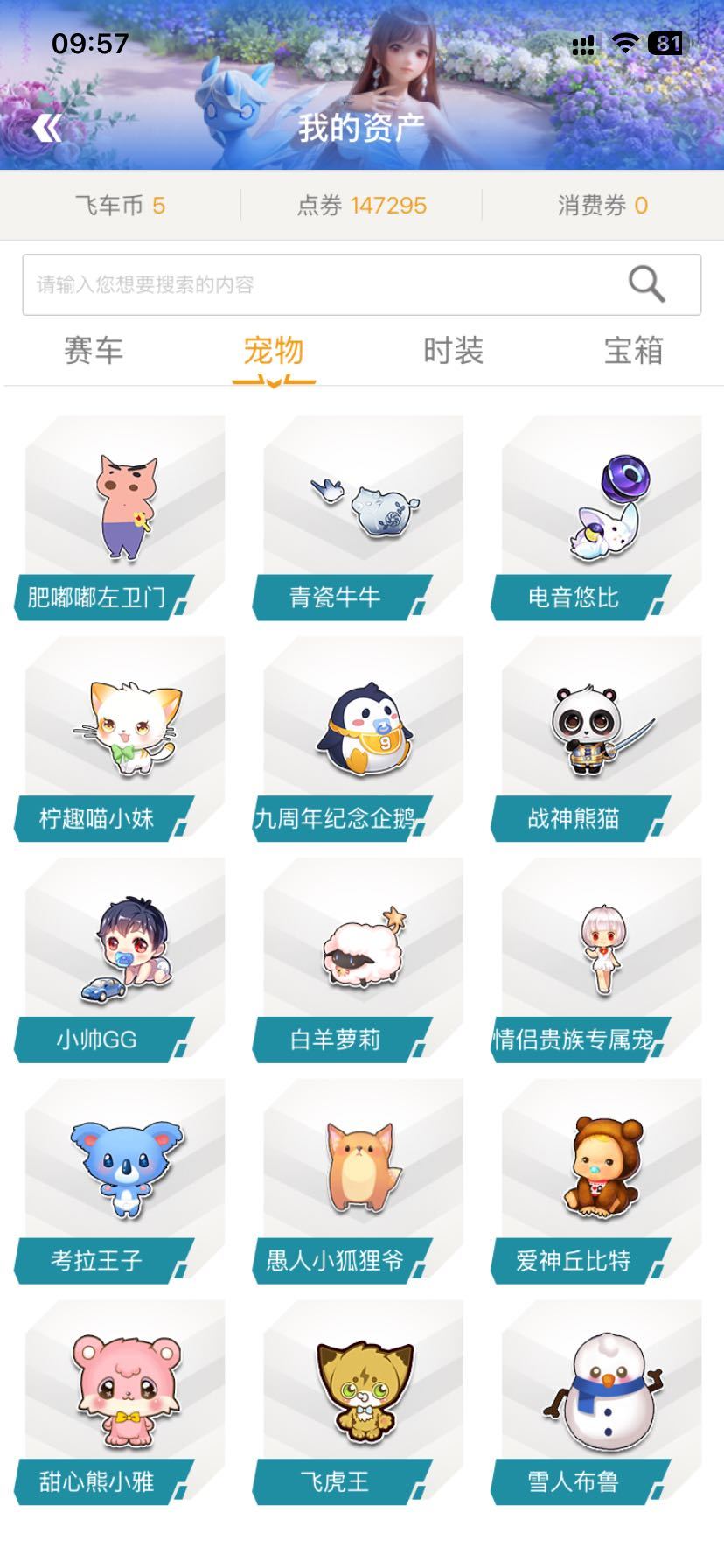
Task: Open the 肥嘟嘟左卫门 pet thumbnail
Action: [121, 507]
